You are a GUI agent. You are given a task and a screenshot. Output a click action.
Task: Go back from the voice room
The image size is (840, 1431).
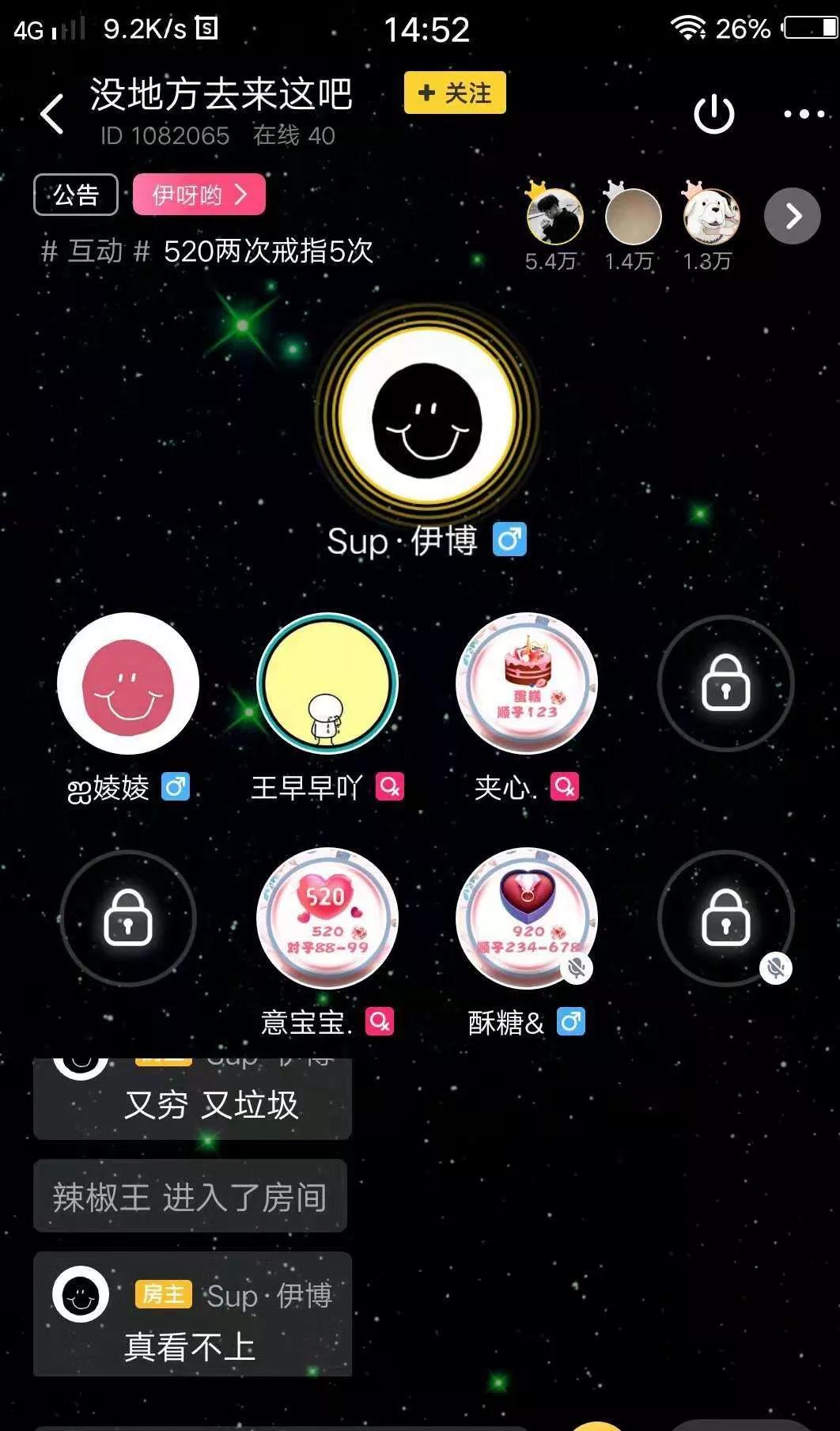pos(52,114)
